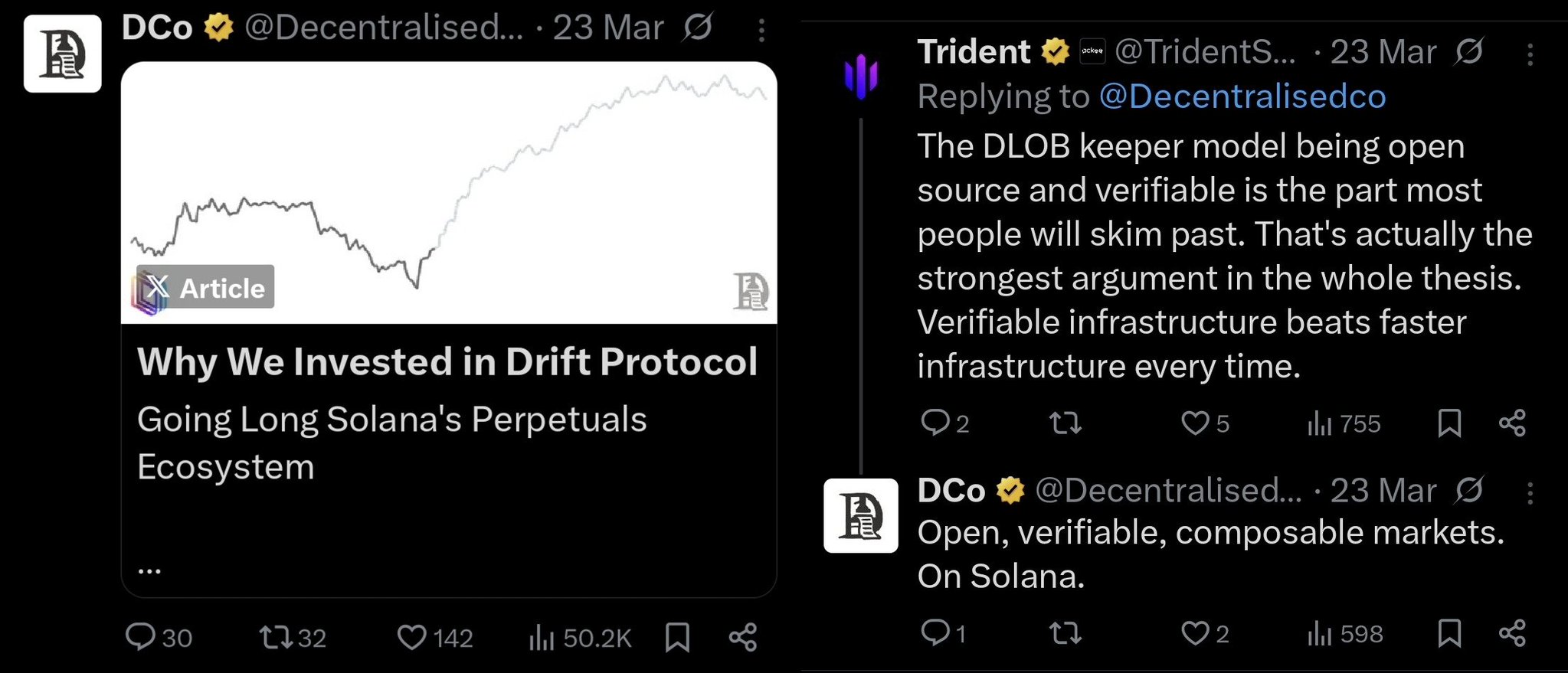This screenshot has height=673, width=1568.
Task: Repost the Drift Protocol article post
Action: click(274, 637)
